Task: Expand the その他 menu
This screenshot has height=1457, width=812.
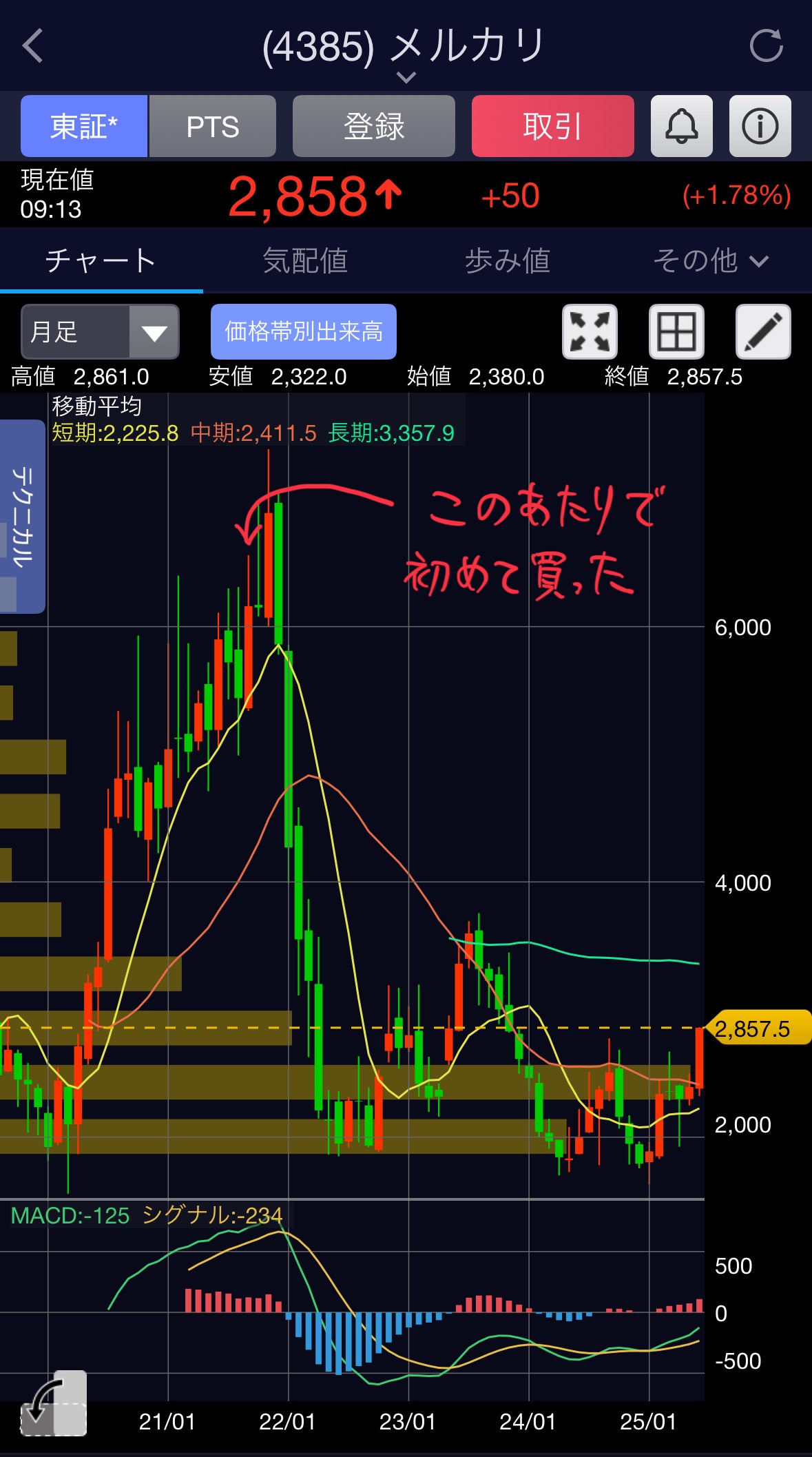Action: 710,261
